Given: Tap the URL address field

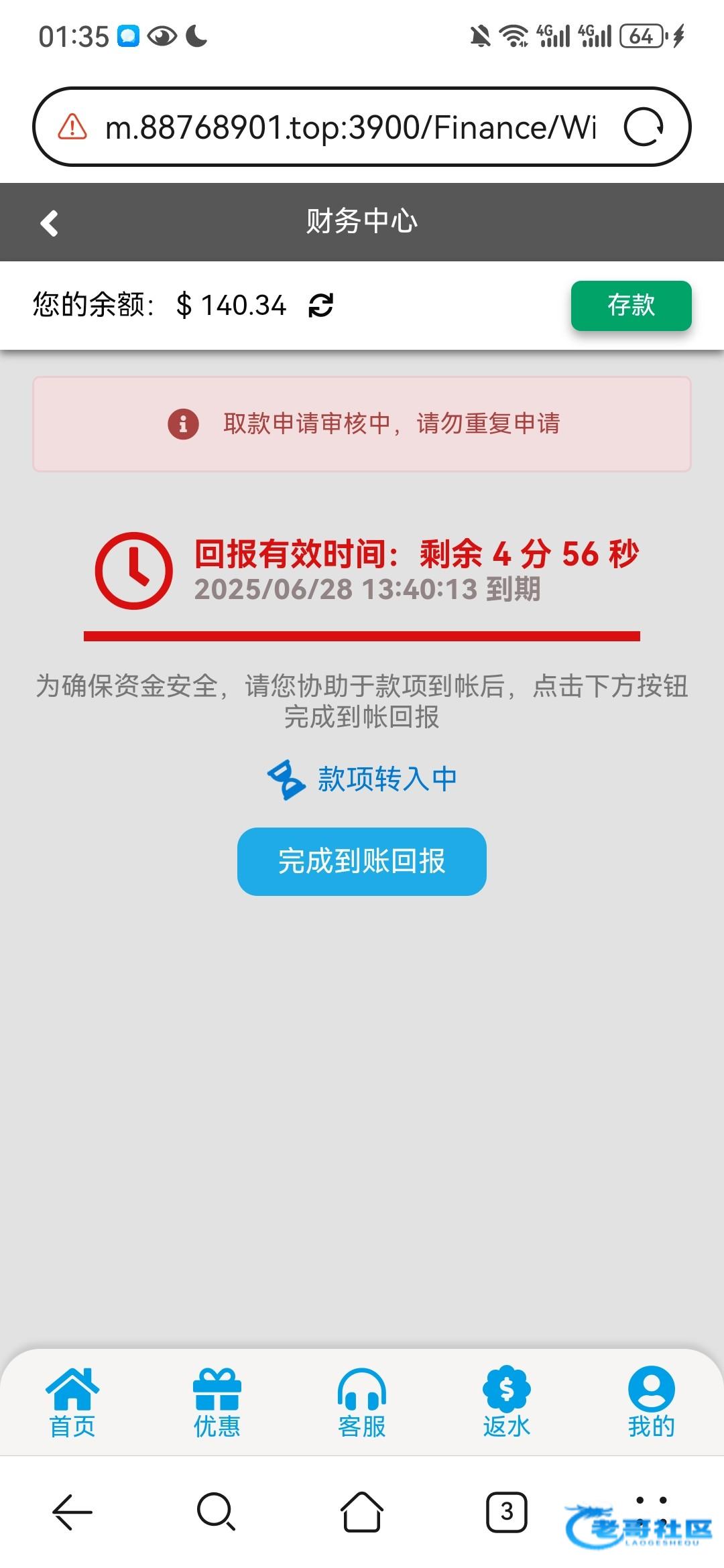Looking at the screenshot, I should point(349,127).
